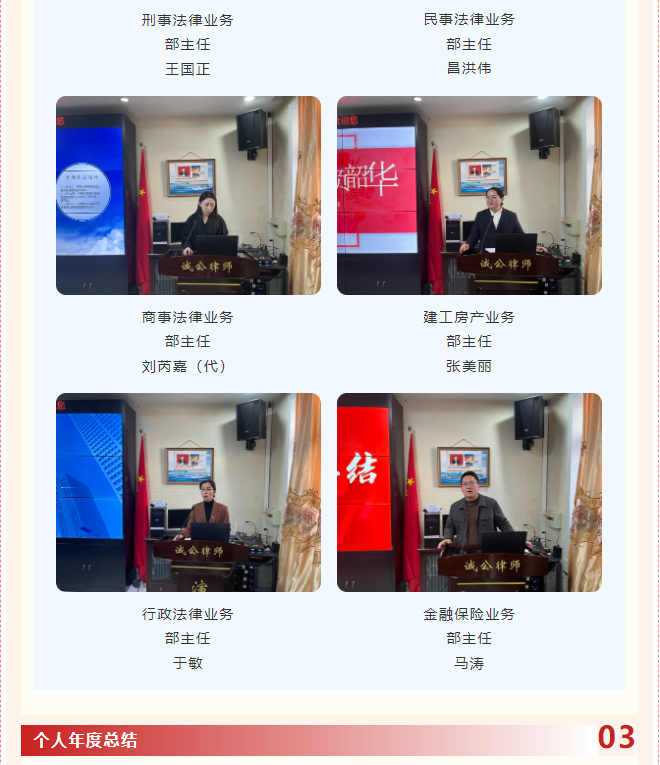Open the photo above 商事法律业务 刘芮嘉
660x765 pixels.
coord(188,195)
